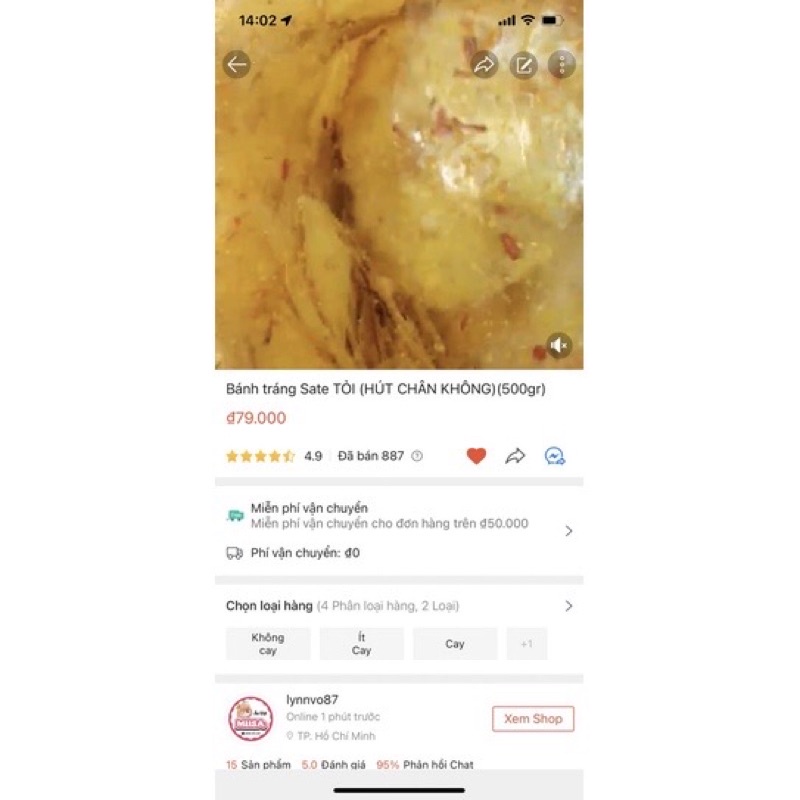Go back using the arrow icon
The width and height of the screenshot is (800, 800).
click(237, 65)
